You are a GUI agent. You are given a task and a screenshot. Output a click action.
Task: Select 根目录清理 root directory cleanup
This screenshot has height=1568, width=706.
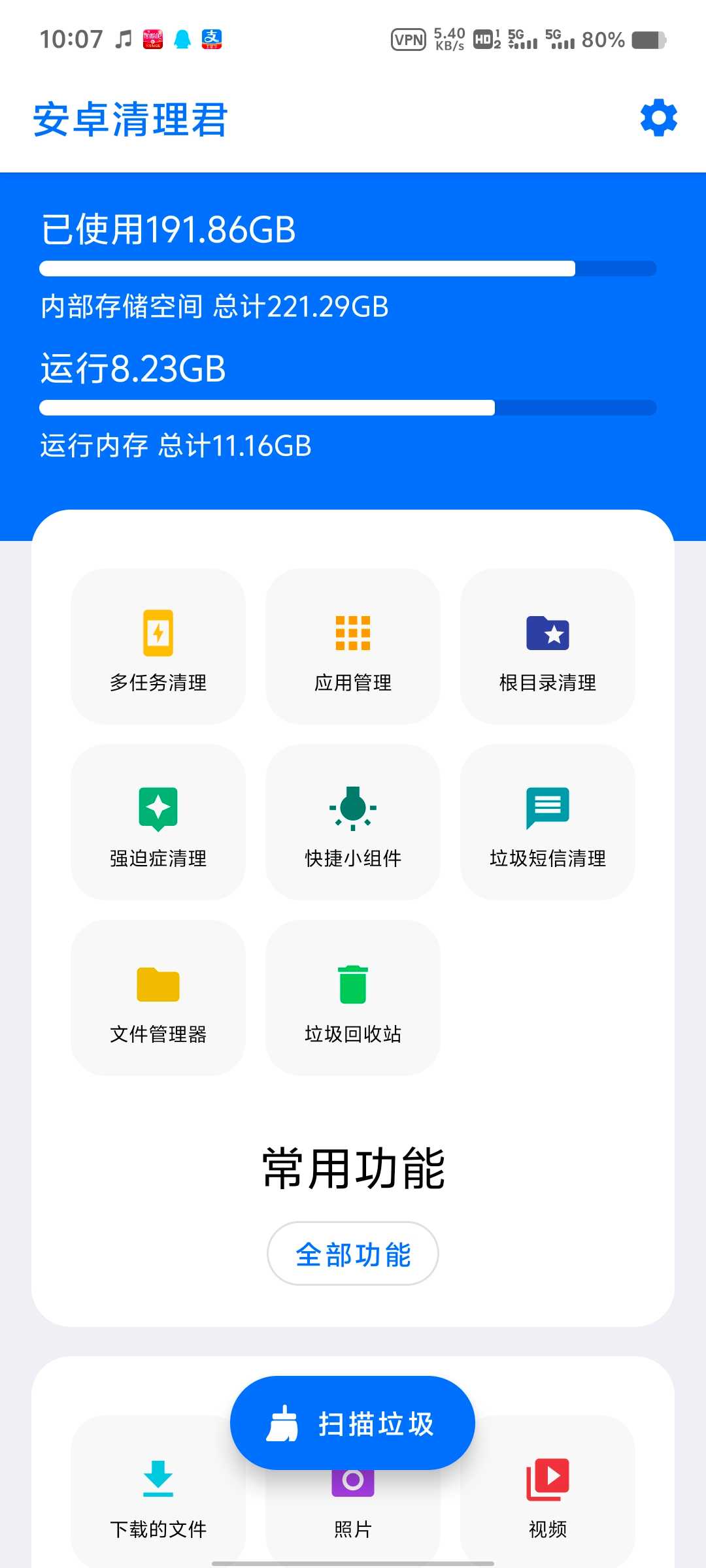point(548,647)
